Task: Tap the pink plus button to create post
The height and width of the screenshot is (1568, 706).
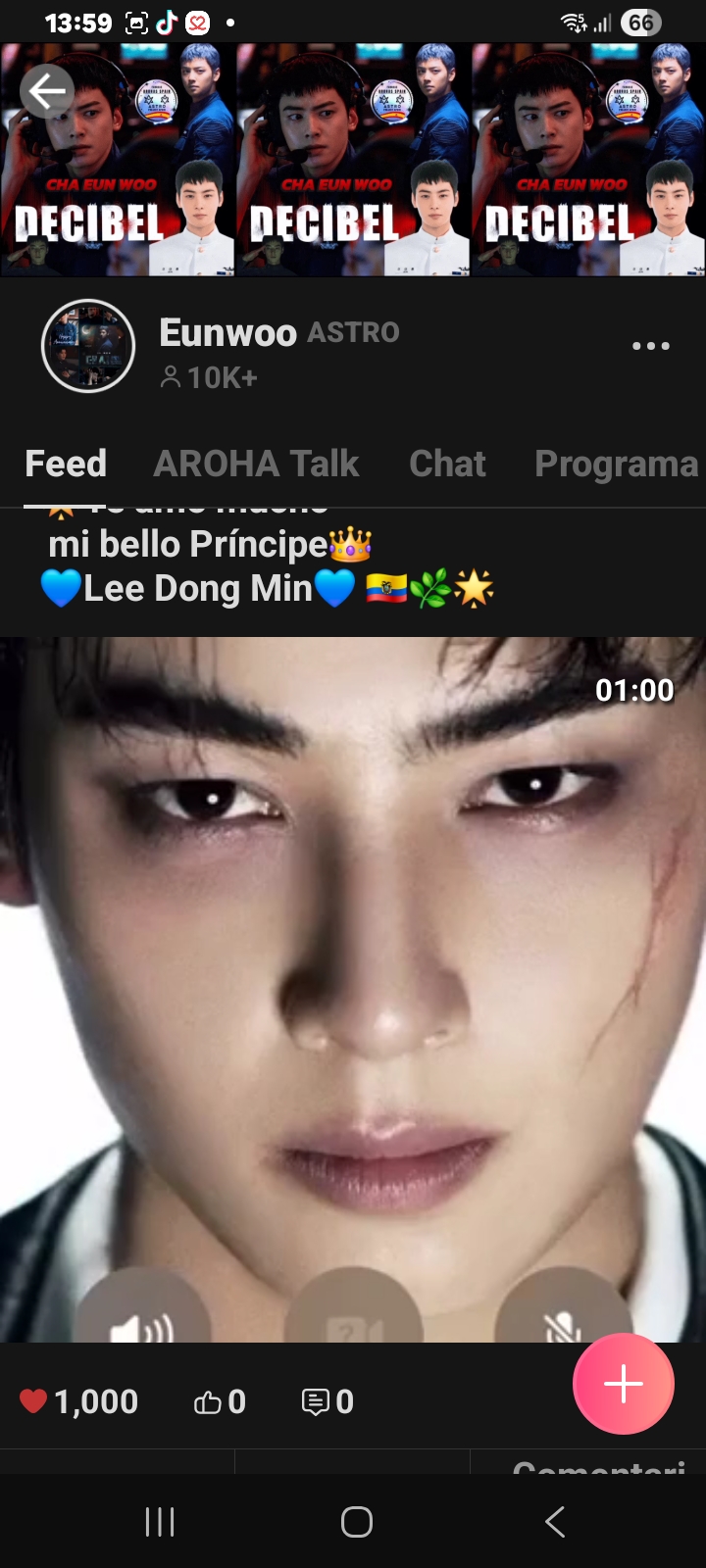Action: pyautogui.click(x=623, y=1383)
